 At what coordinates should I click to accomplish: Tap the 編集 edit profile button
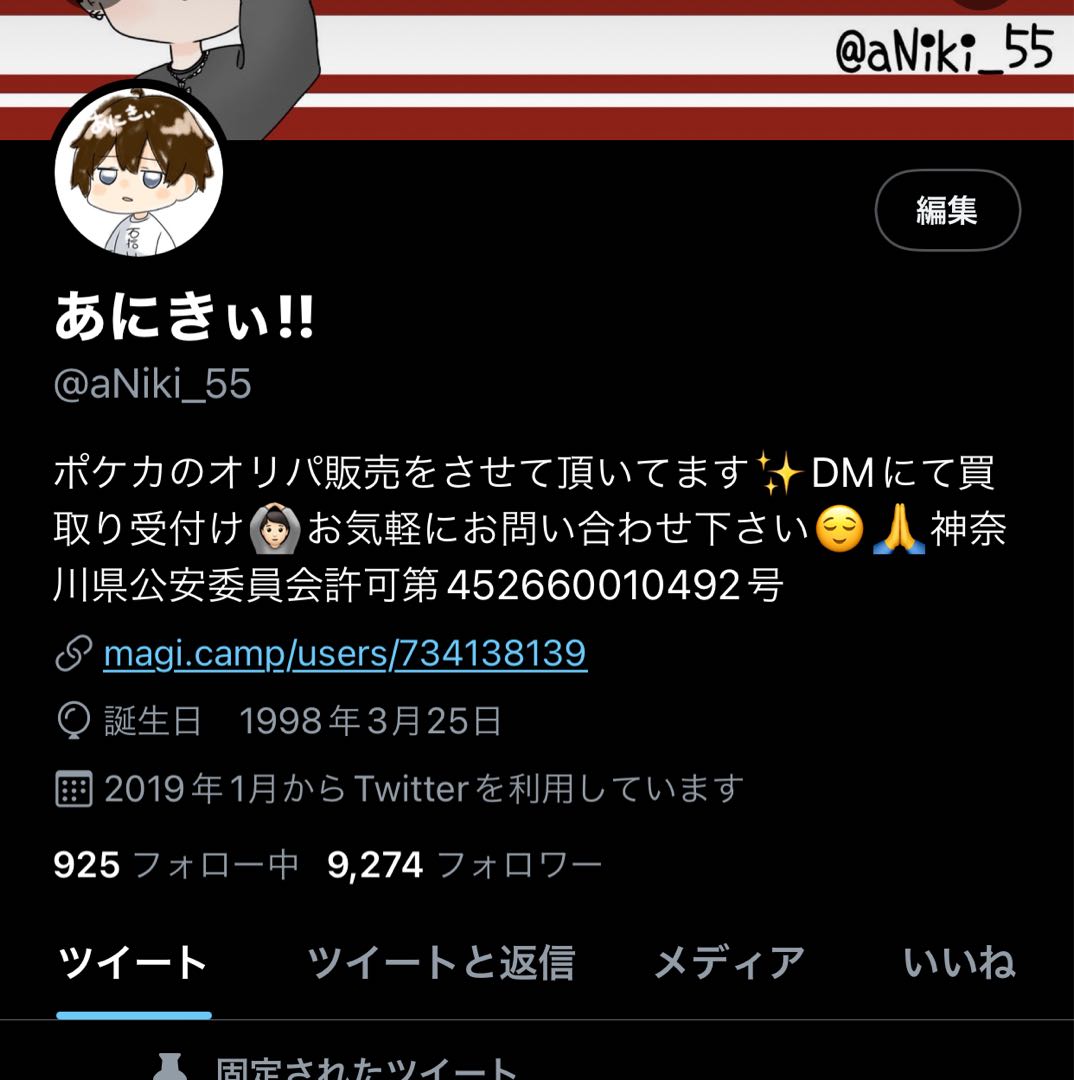[x=947, y=210]
